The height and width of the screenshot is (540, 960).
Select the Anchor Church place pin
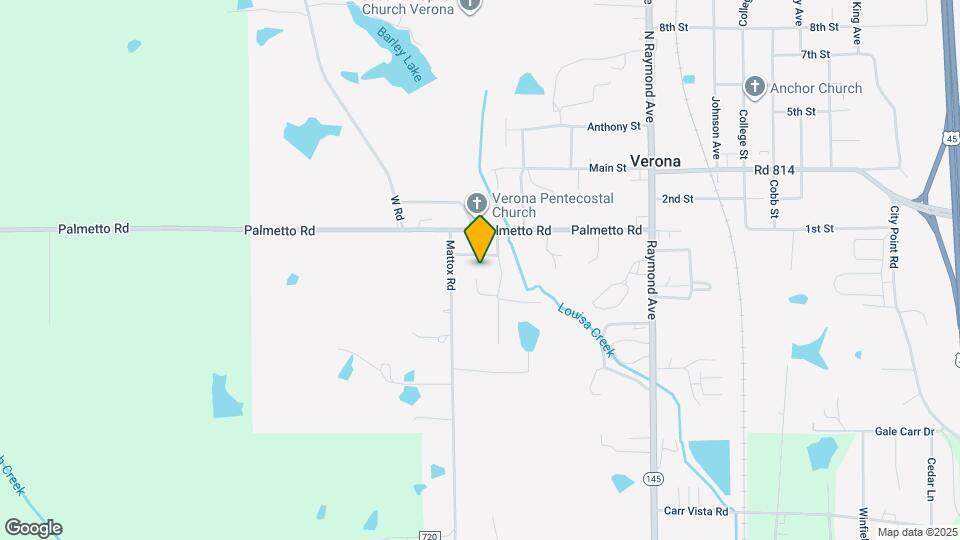(756, 88)
